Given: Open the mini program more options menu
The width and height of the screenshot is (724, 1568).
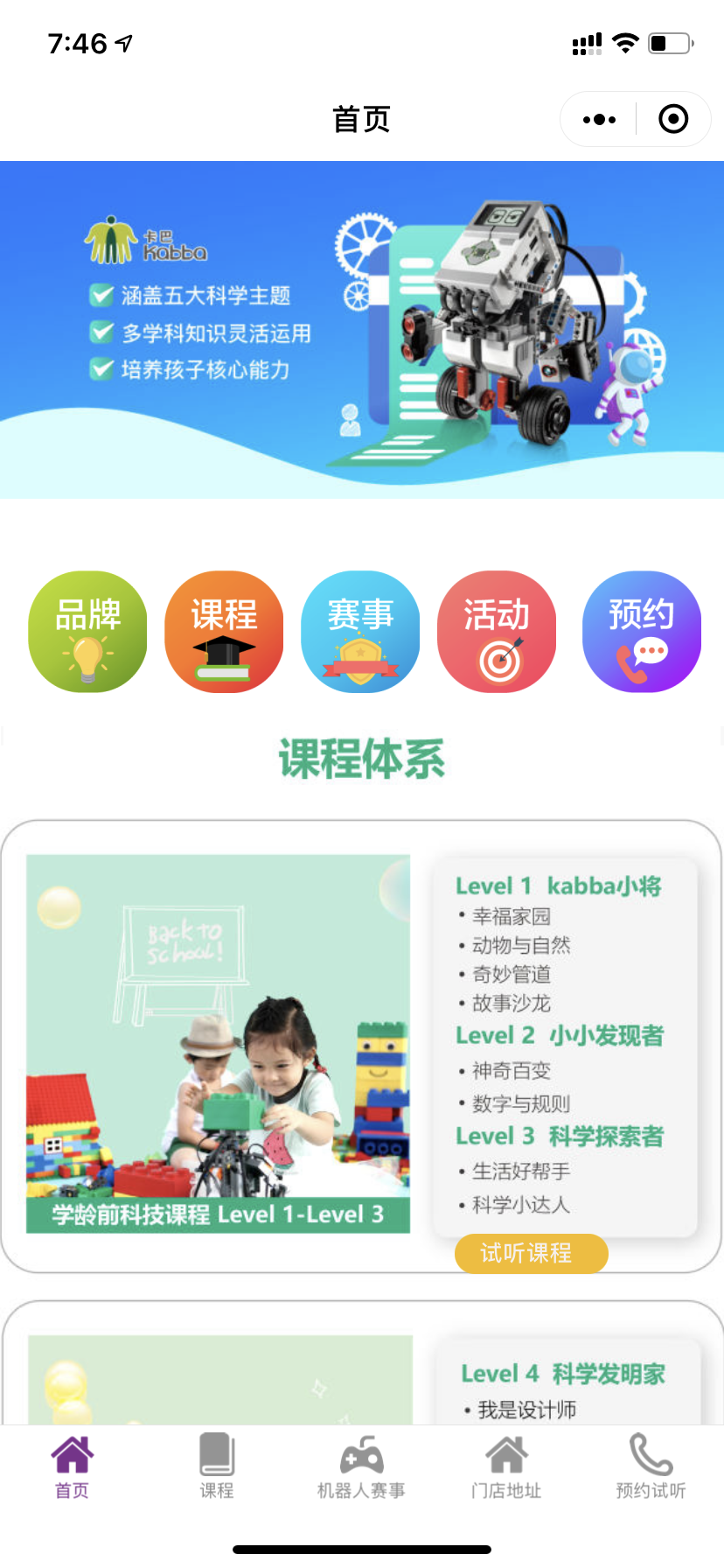Looking at the screenshot, I should click(x=599, y=119).
